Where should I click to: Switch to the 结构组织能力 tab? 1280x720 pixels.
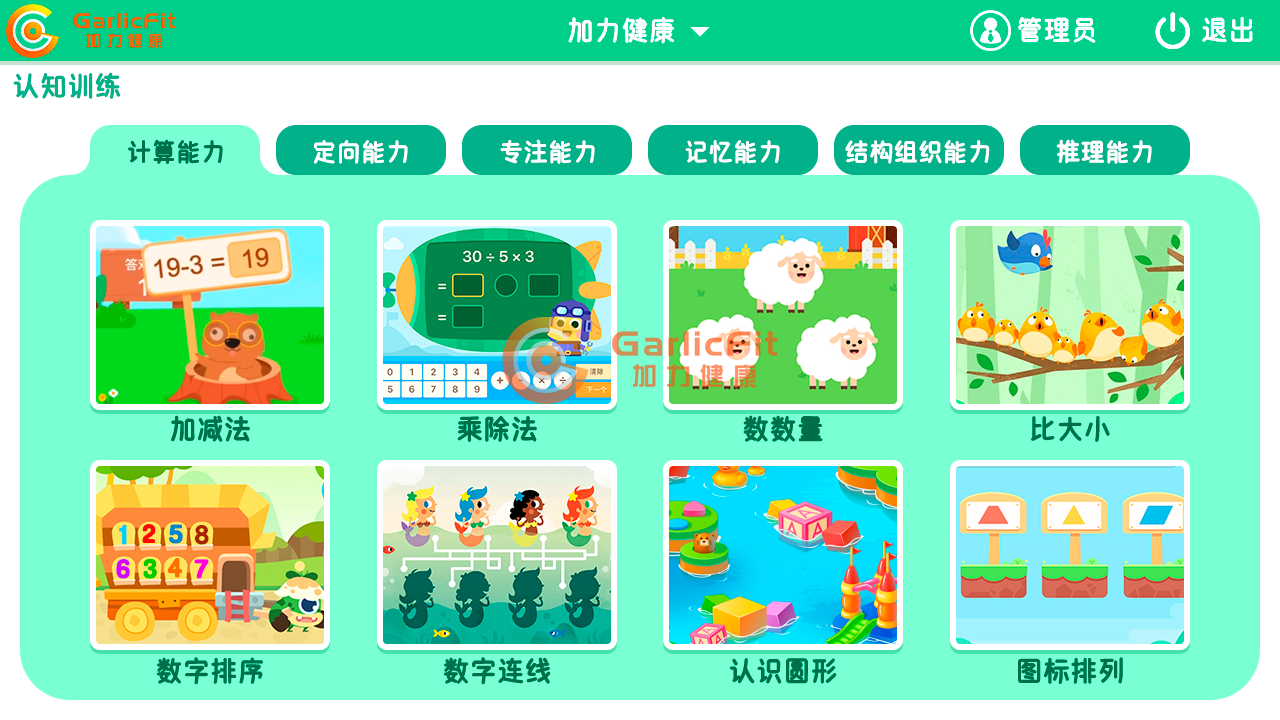(x=919, y=151)
